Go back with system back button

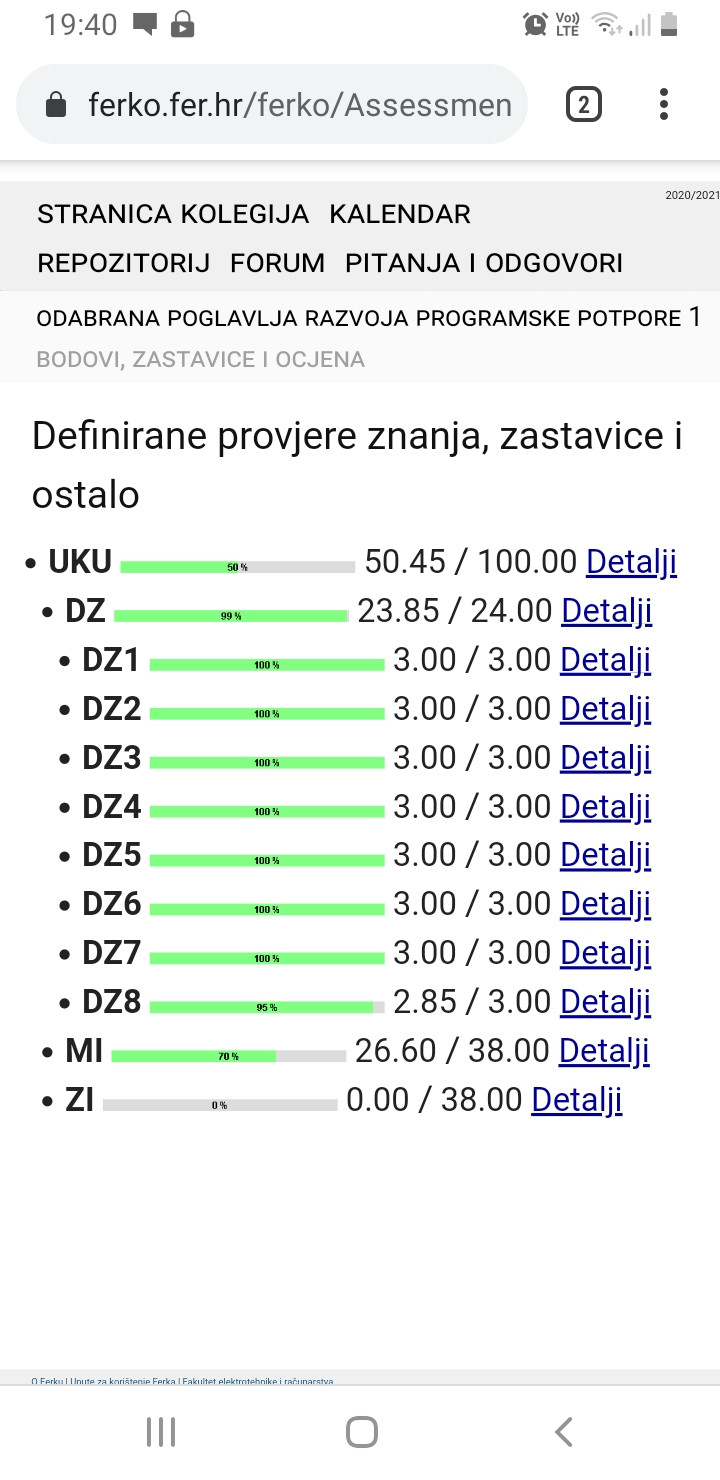(564, 1432)
